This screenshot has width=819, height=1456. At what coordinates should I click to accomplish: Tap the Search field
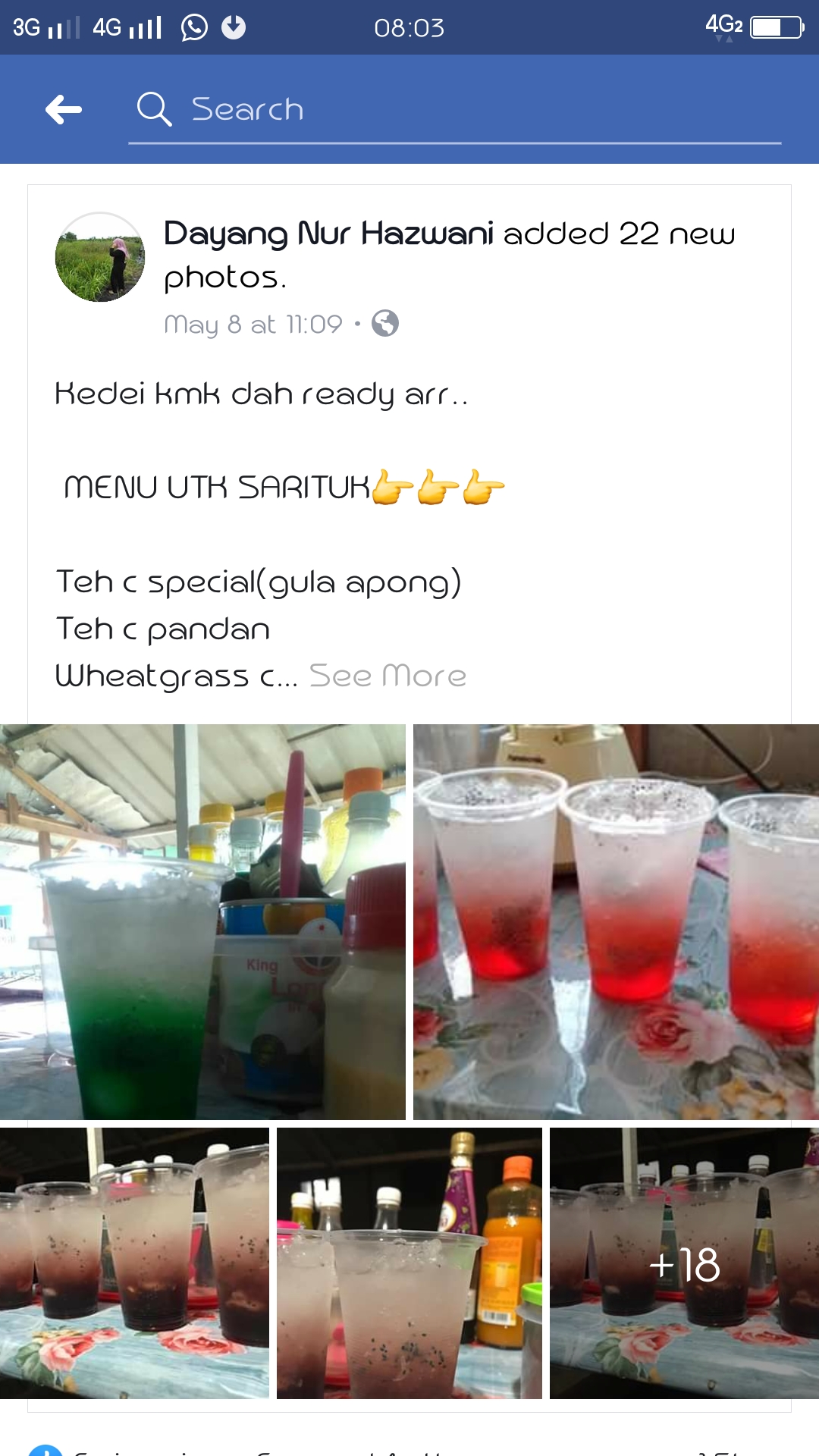point(455,110)
